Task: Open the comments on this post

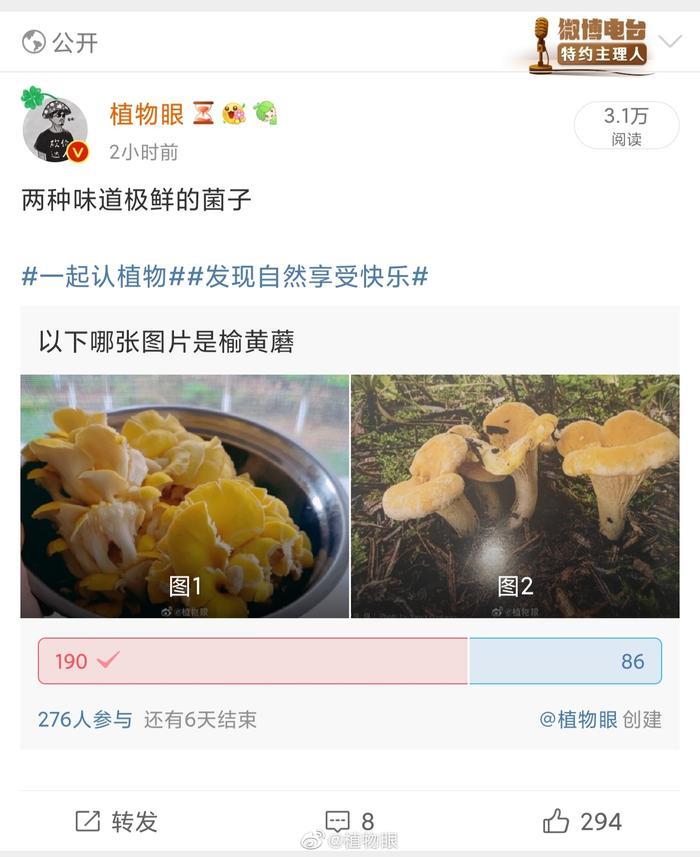Action: (x=350, y=822)
